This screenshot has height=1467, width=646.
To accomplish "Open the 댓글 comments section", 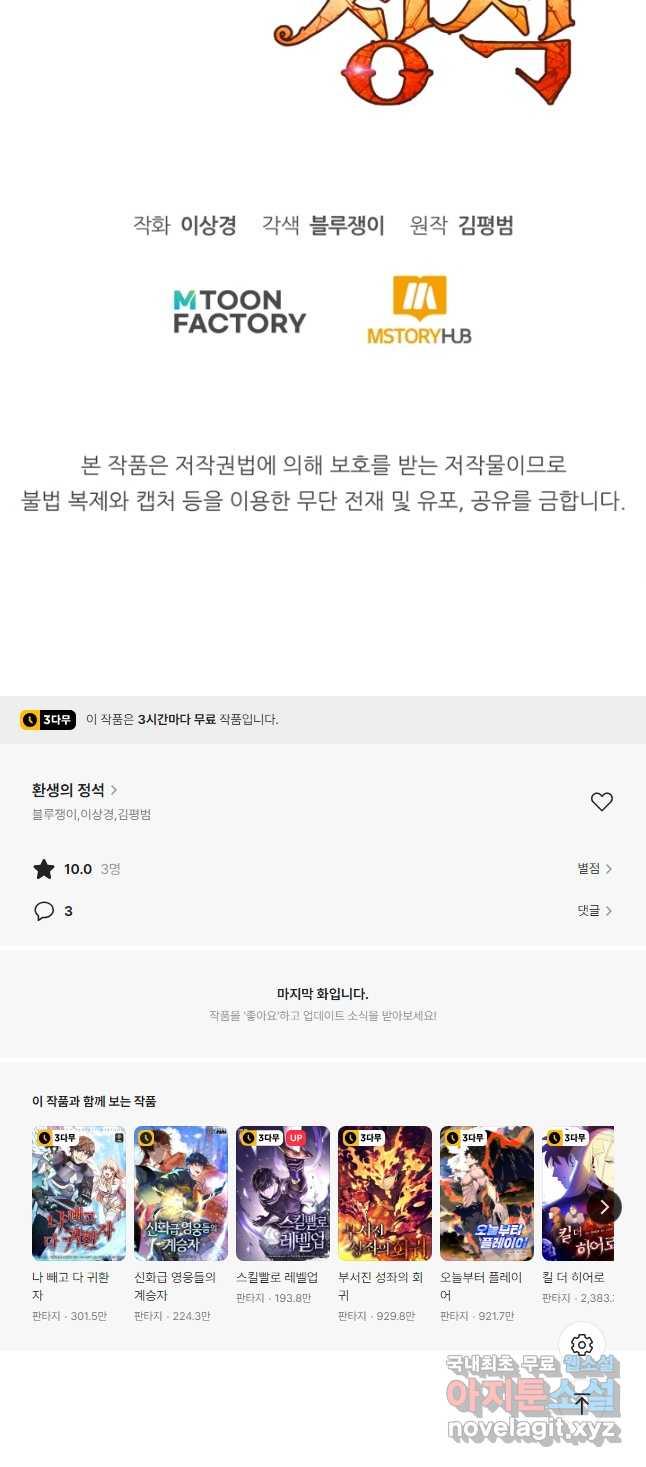I will click(594, 911).
